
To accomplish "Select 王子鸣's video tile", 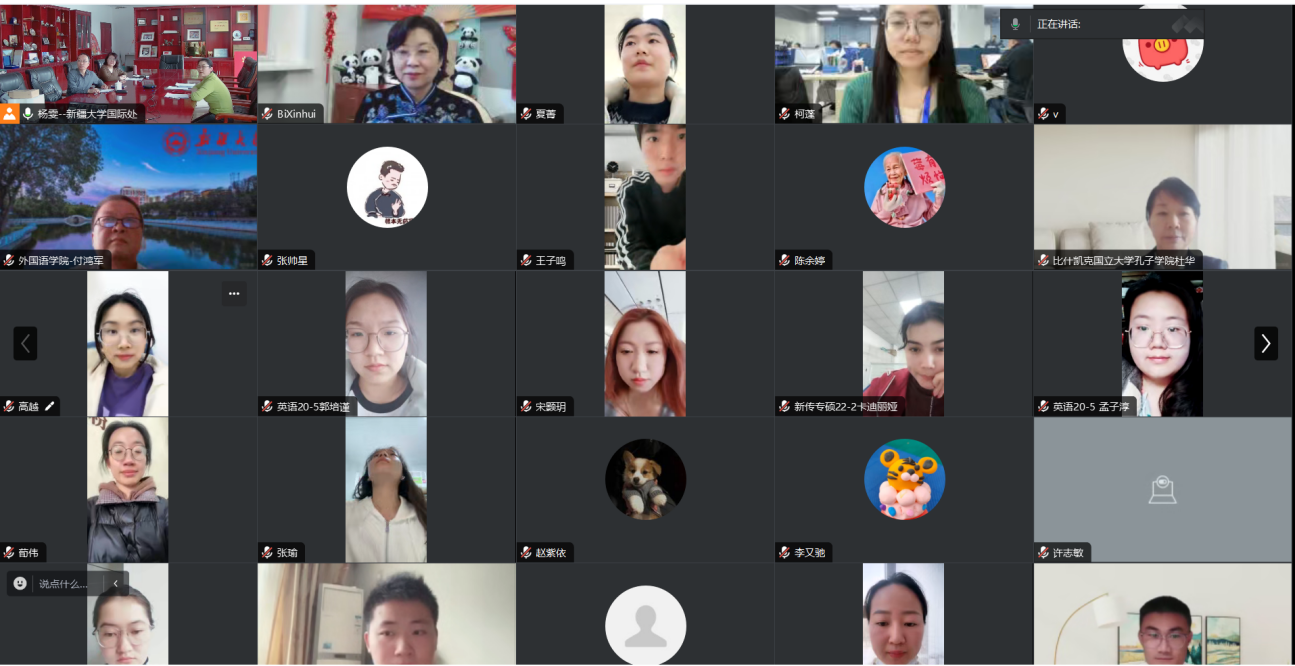I will (x=645, y=195).
